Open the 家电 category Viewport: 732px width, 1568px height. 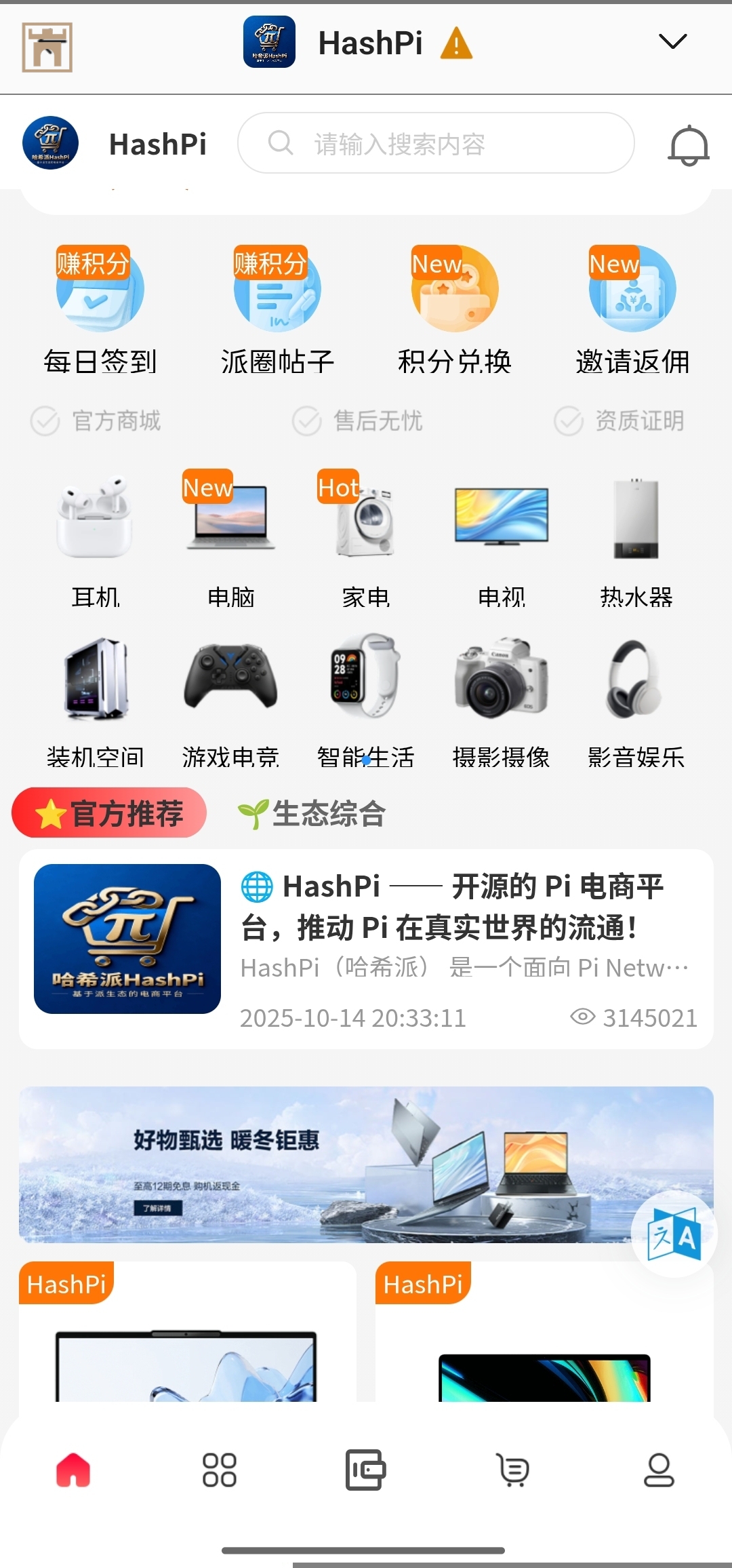point(366,541)
